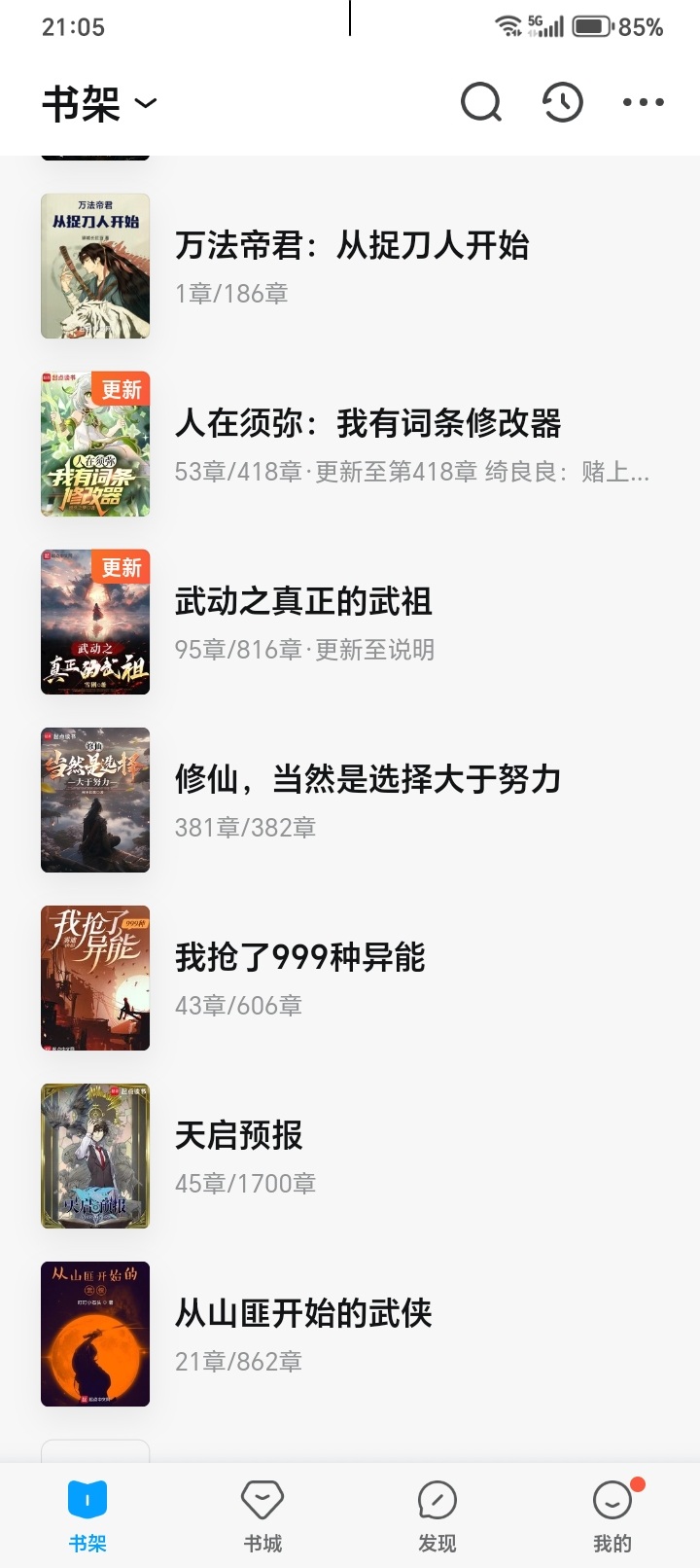Switch to the 发现 tab

(437, 1515)
